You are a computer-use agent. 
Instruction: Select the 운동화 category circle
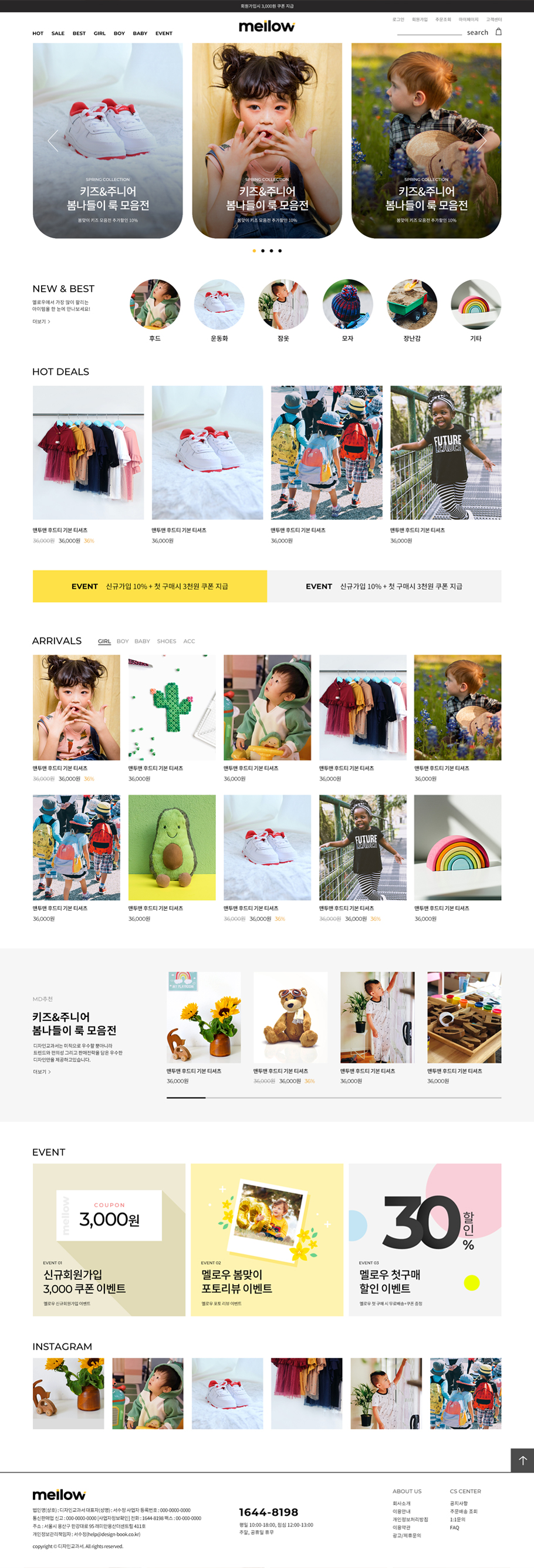click(219, 305)
